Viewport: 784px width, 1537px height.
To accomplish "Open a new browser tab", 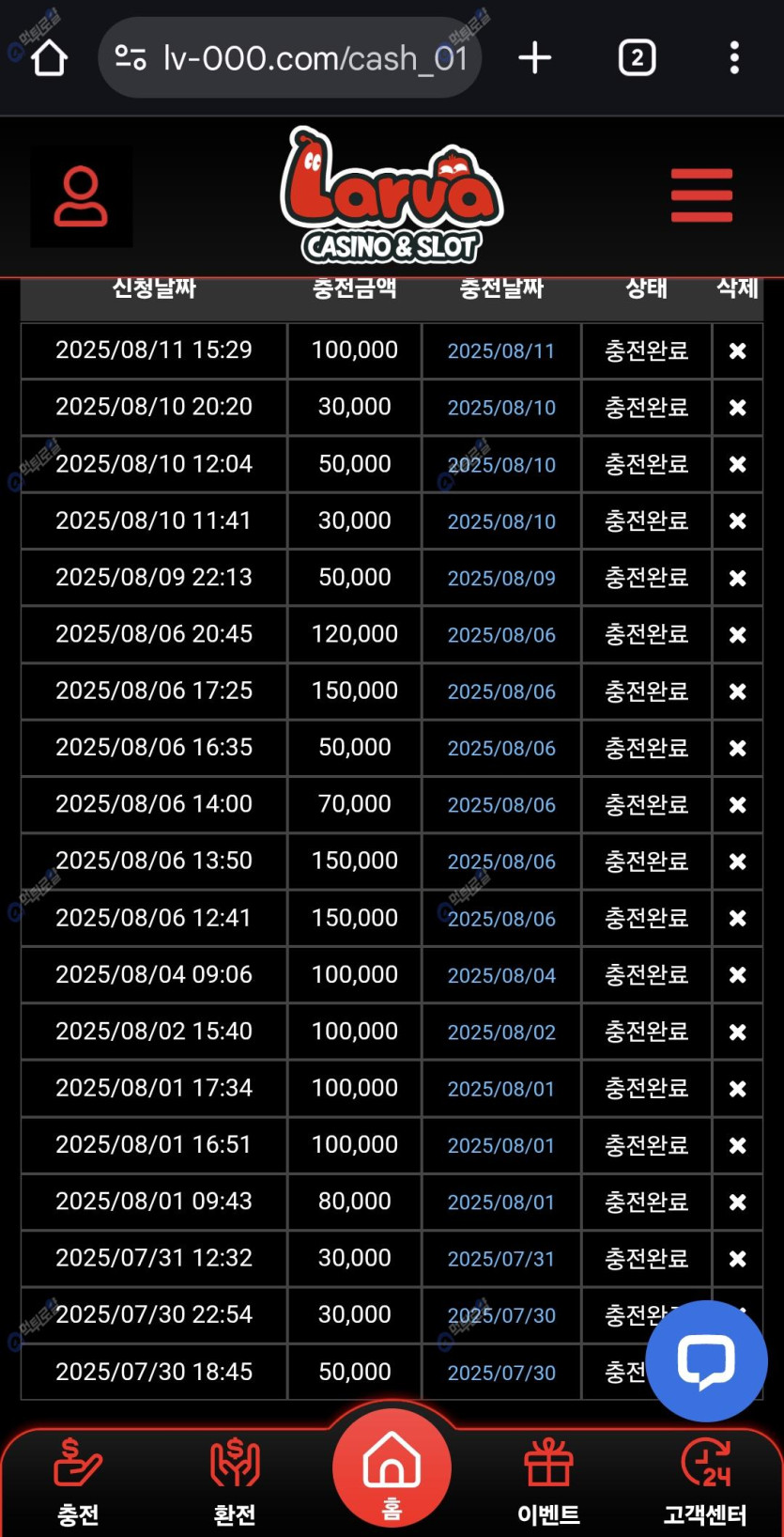I will click(535, 58).
